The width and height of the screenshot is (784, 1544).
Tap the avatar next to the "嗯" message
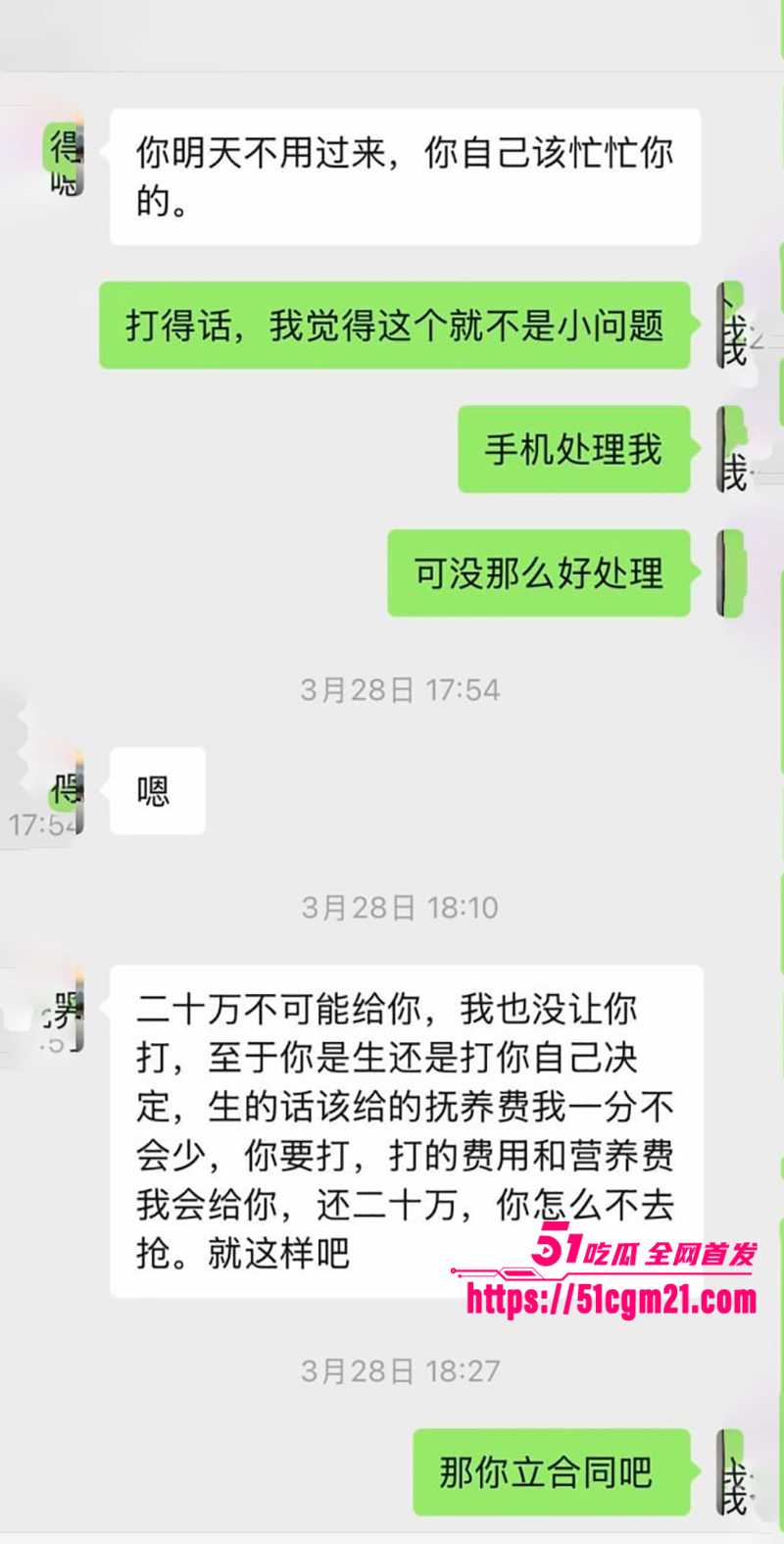[x=66, y=789]
